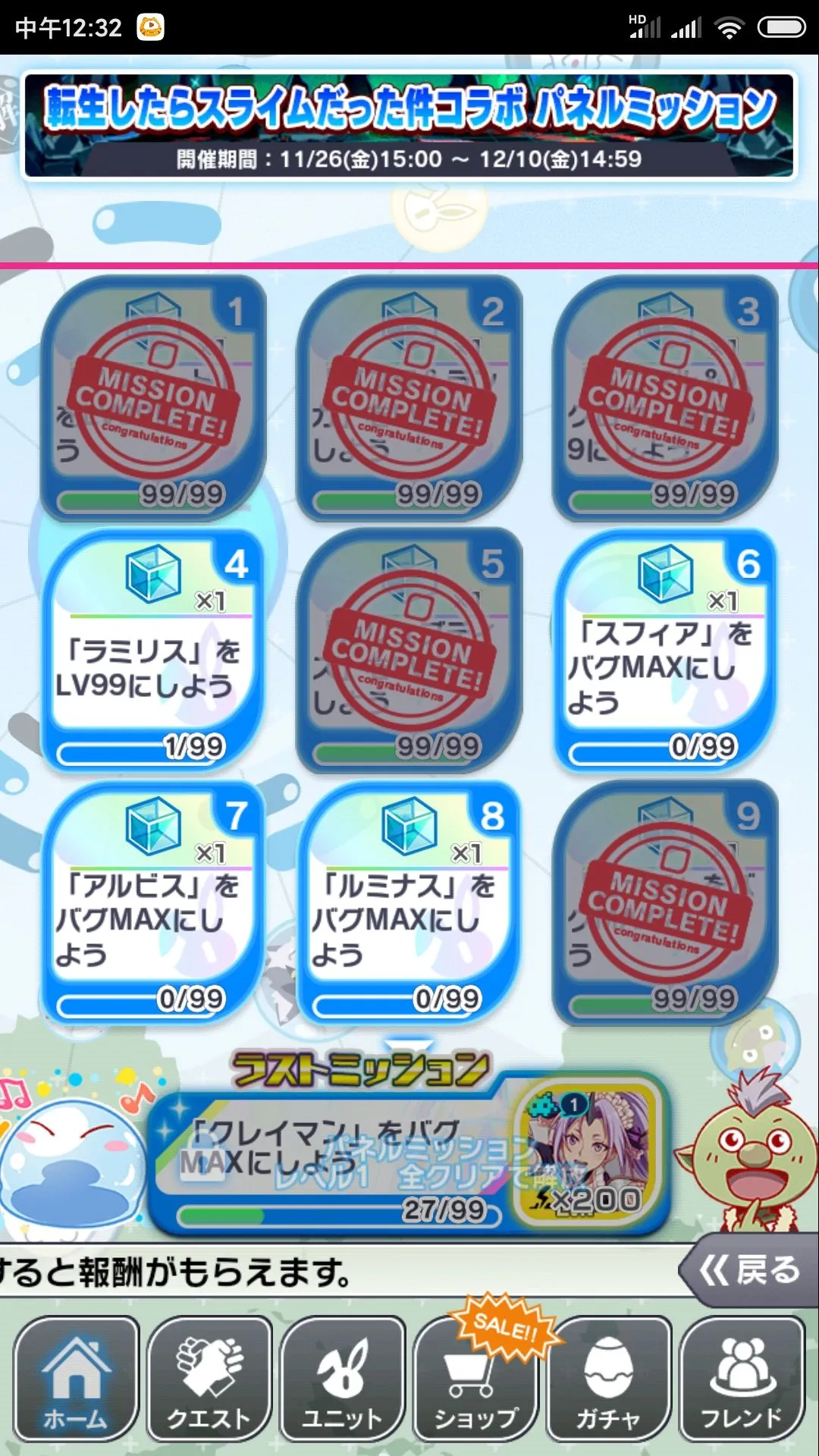The width and height of the screenshot is (819, 1456).
Task: Open the フレンド tab
Action: click(742, 1379)
